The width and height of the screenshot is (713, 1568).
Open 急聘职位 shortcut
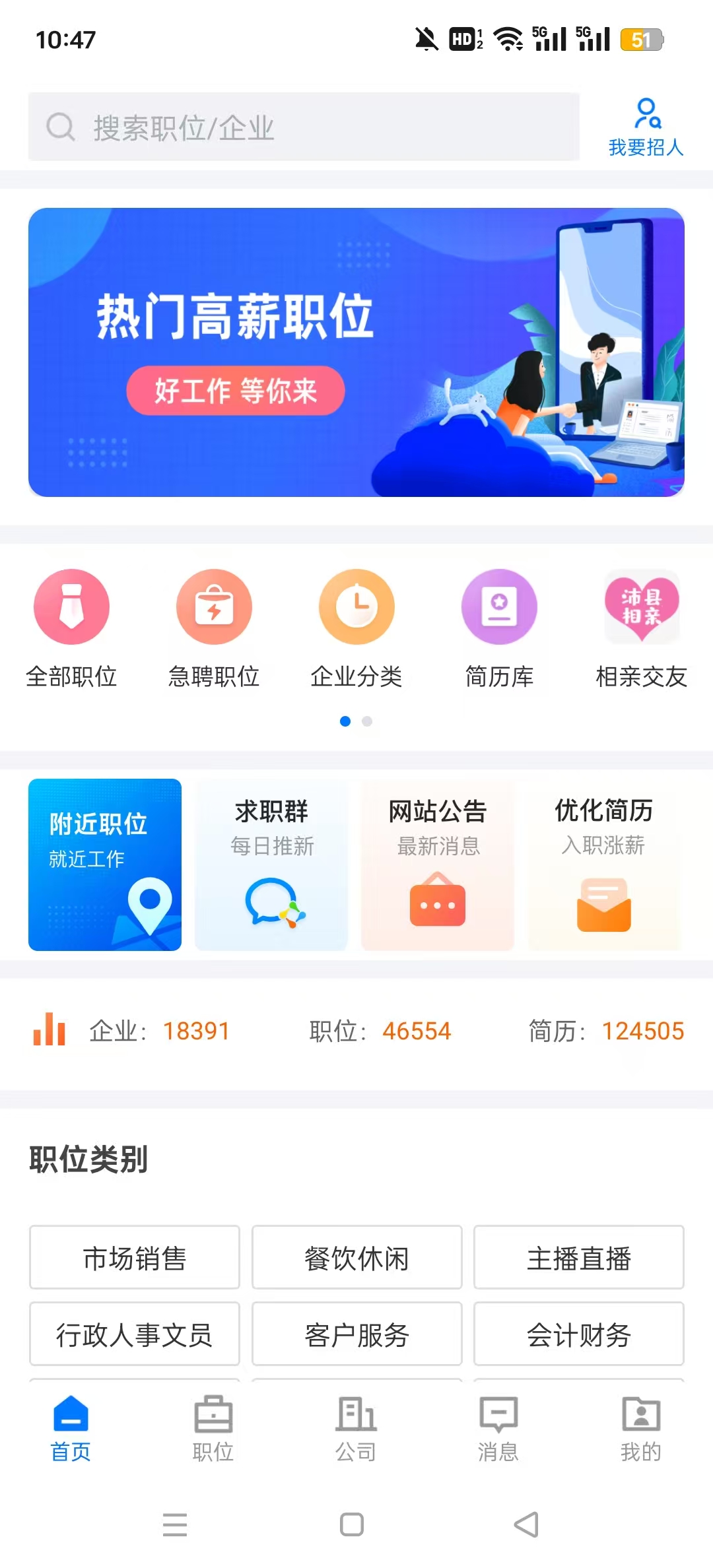(x=214, y=627)
